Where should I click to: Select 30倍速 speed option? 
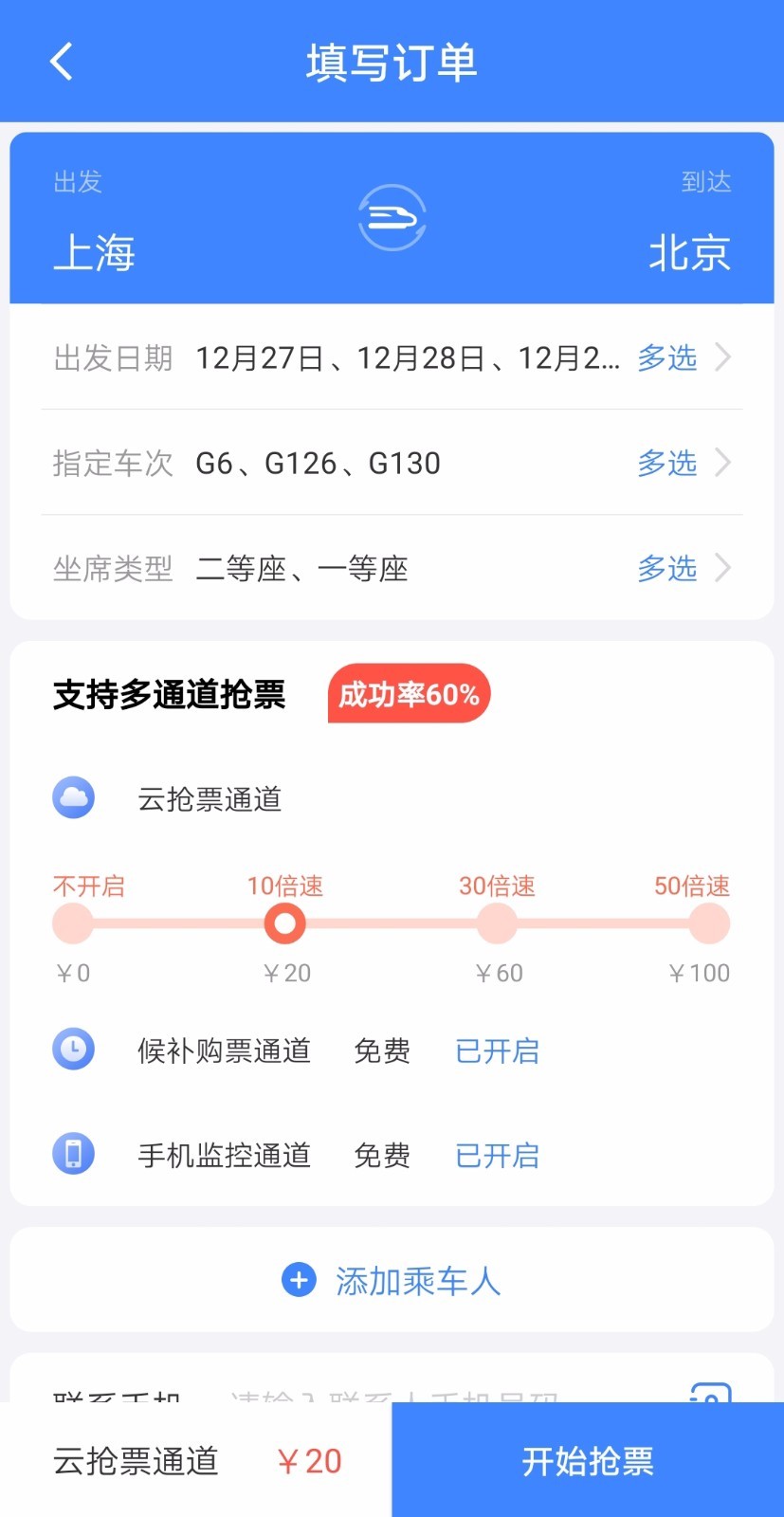tap(497, 923)
